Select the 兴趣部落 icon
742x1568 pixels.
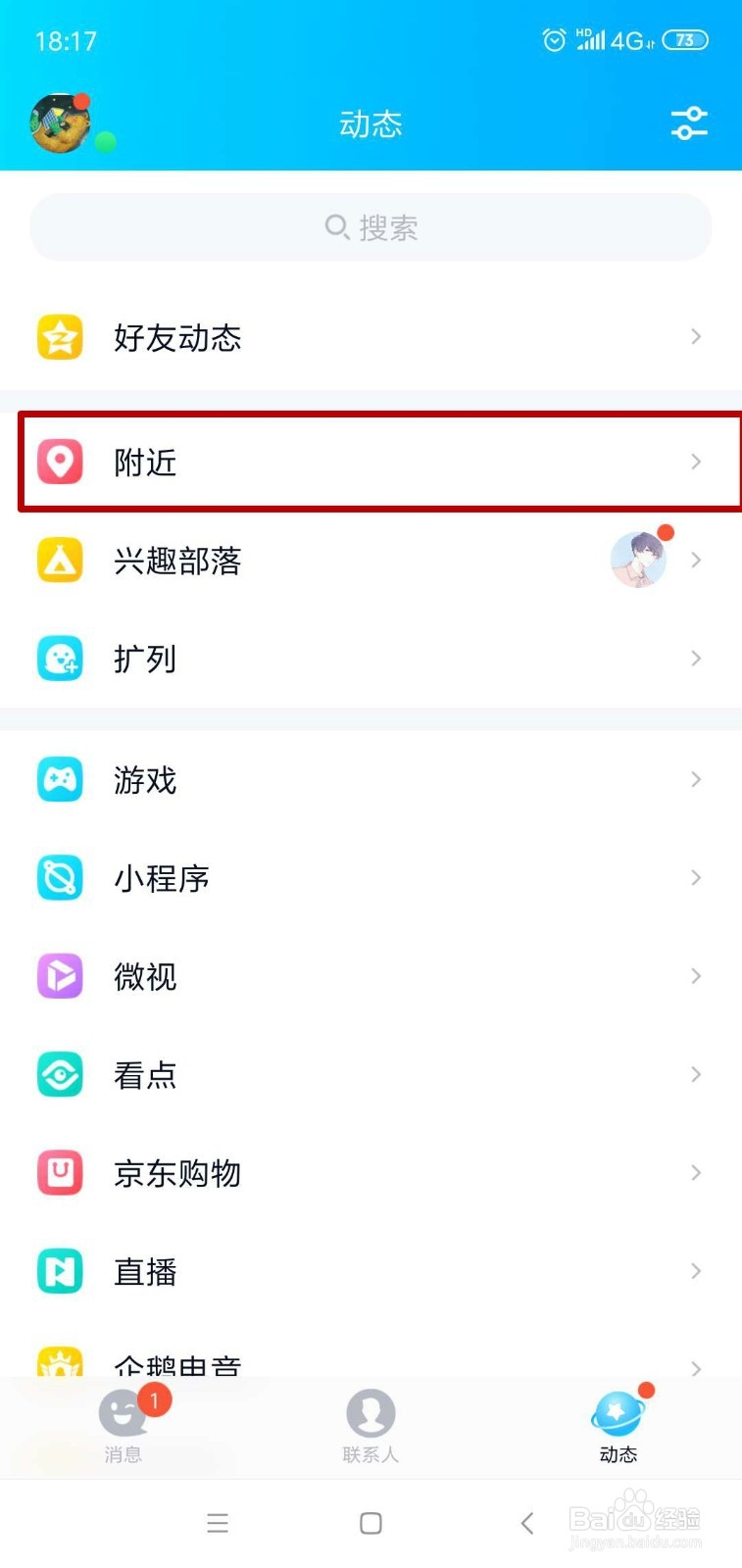point(59,560)
